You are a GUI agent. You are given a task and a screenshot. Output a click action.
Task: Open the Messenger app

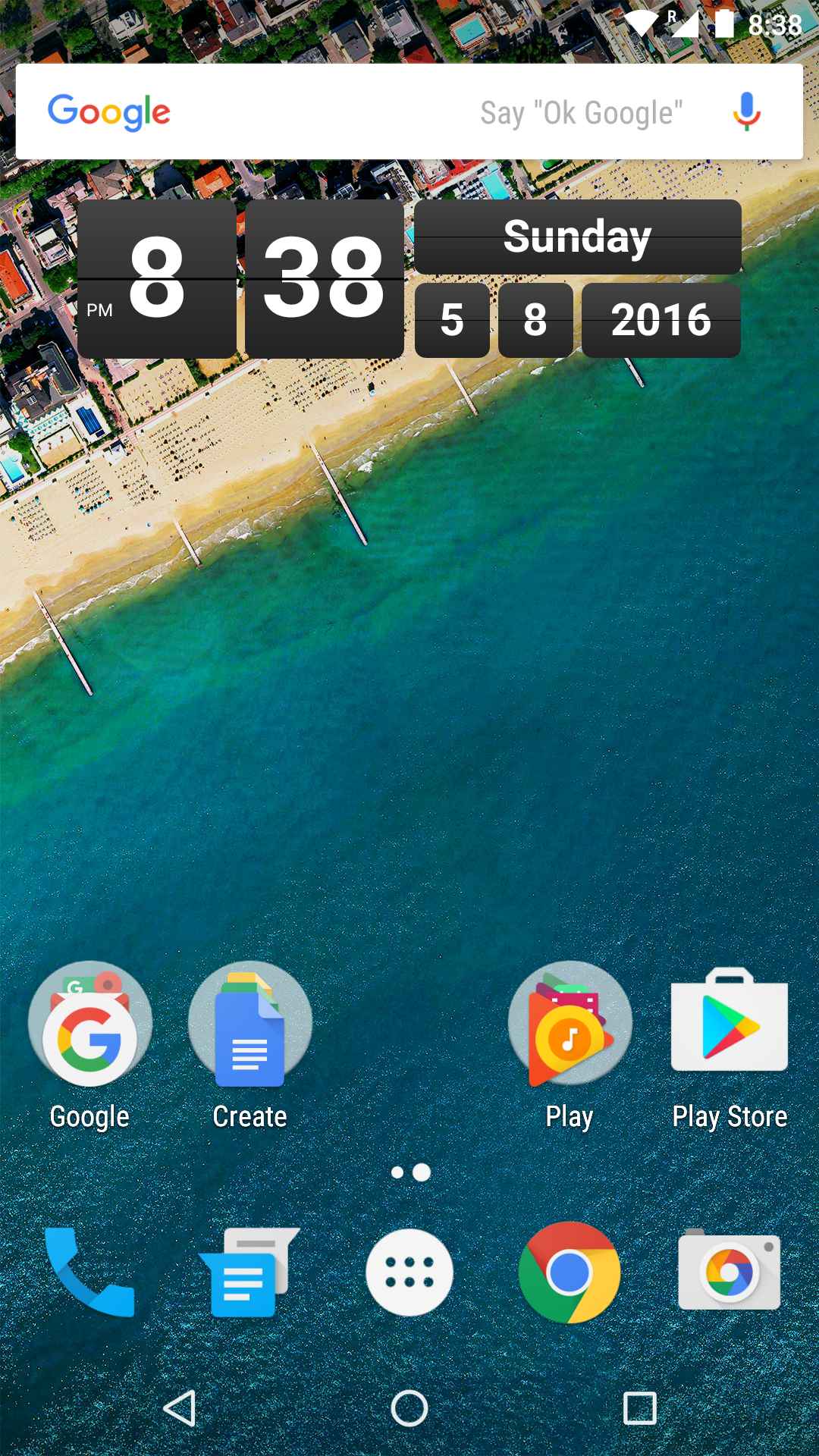249,1272
